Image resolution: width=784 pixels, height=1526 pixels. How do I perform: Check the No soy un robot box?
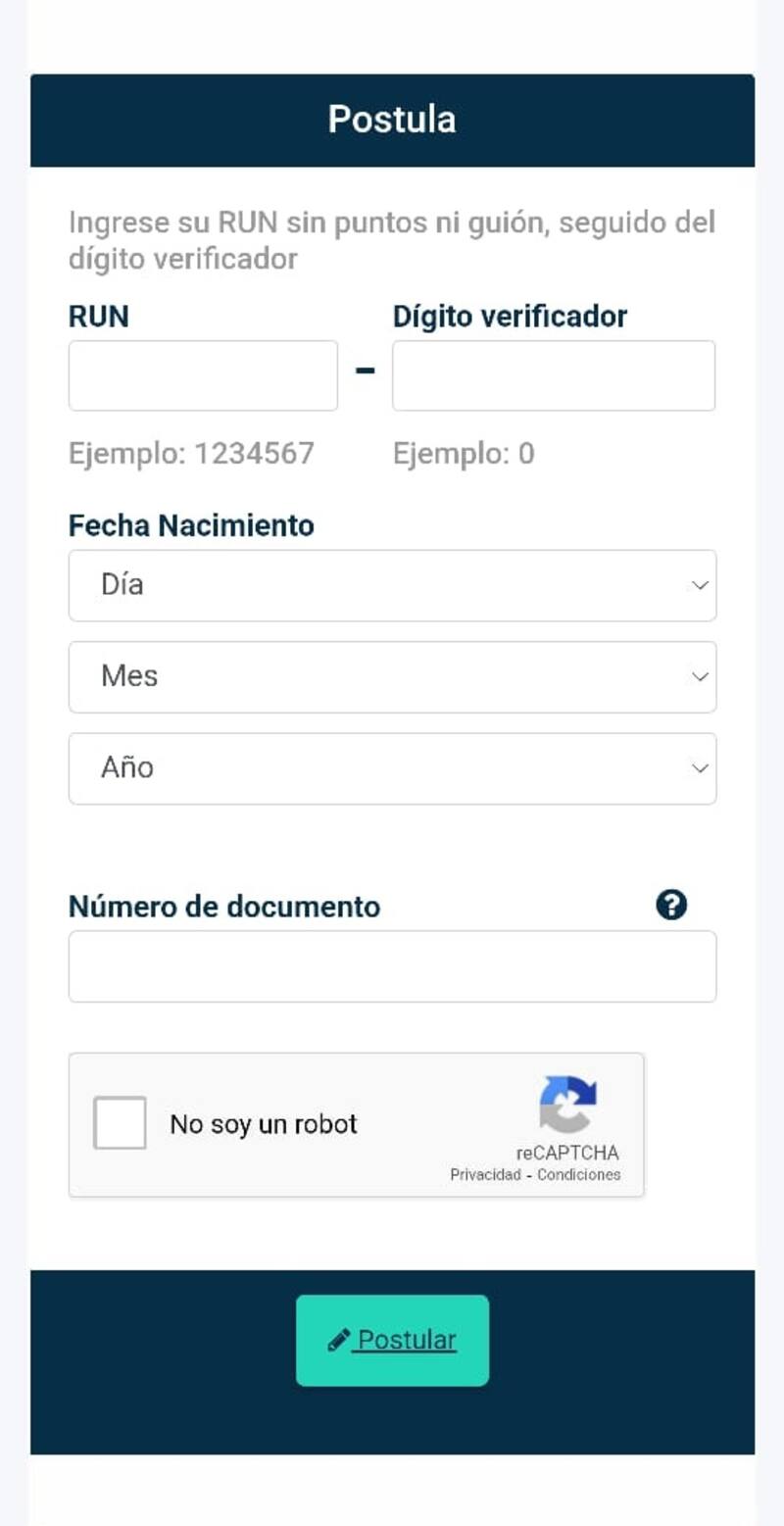tap(120, 1123)
